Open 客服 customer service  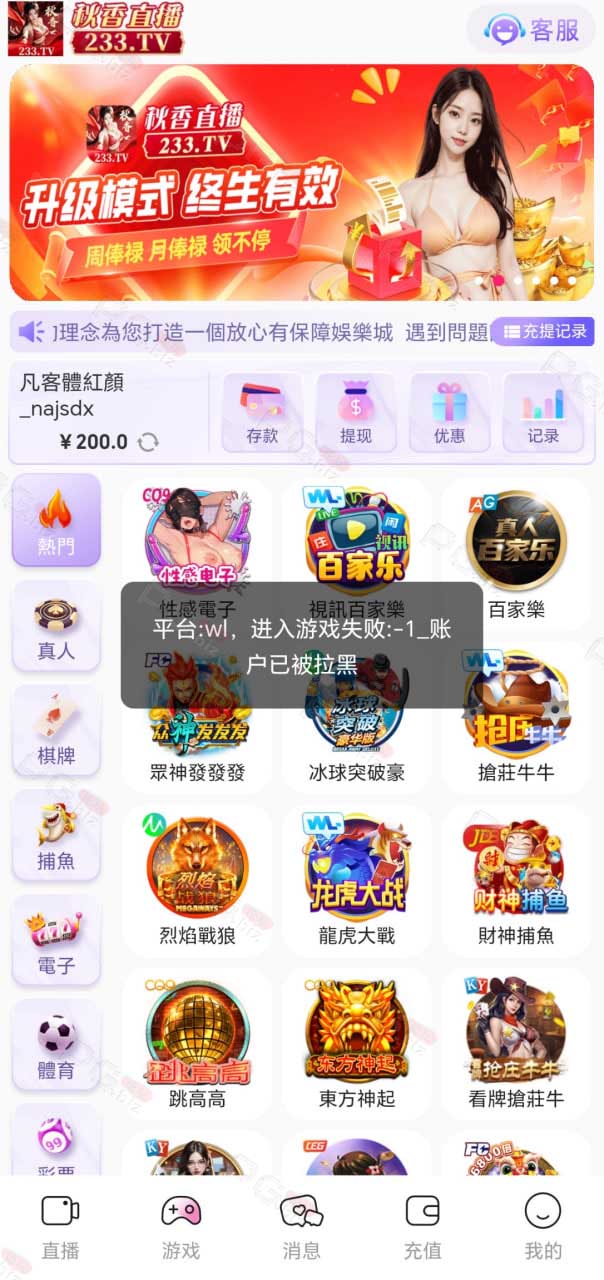pyautogui.click(x=530, y=29)
